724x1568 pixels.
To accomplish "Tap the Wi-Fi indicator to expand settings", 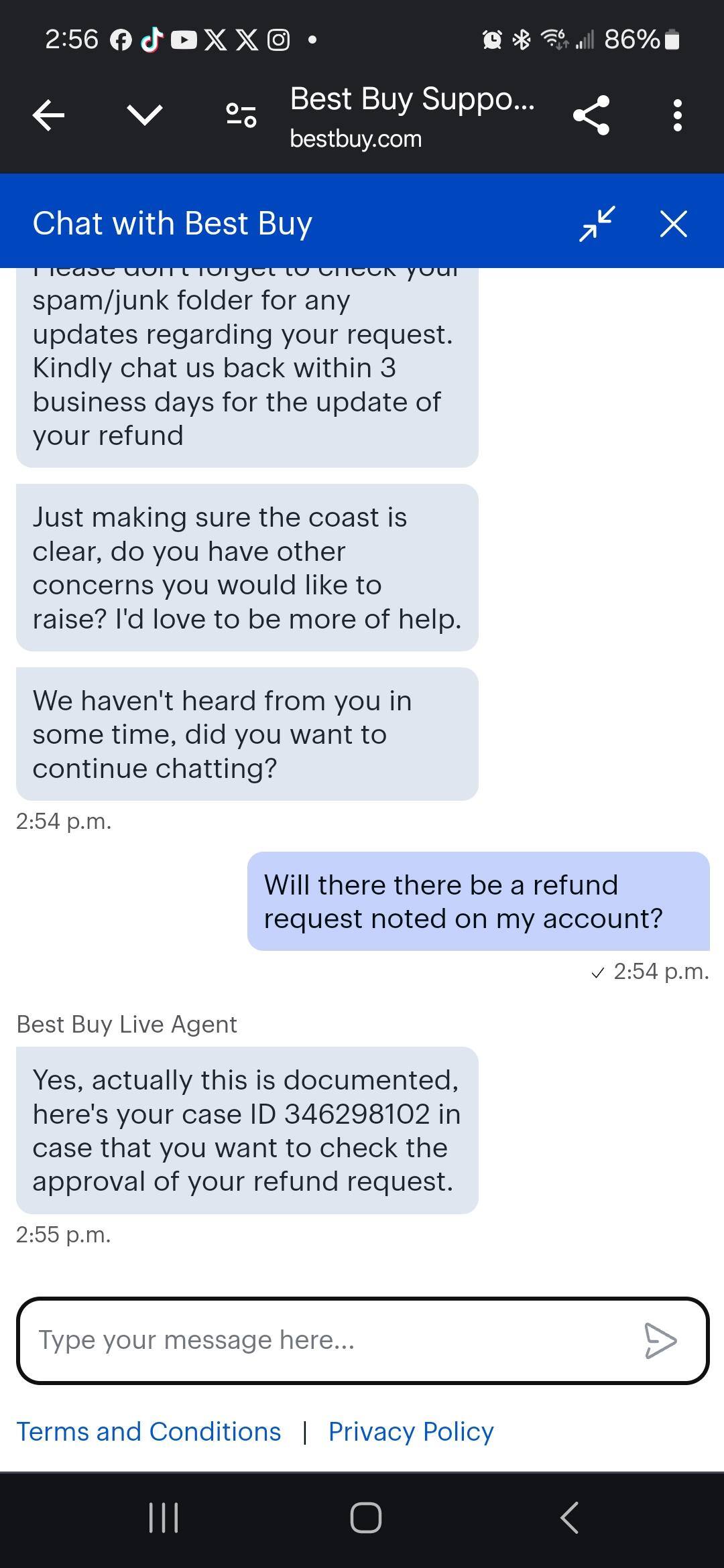I will (552, 40).
